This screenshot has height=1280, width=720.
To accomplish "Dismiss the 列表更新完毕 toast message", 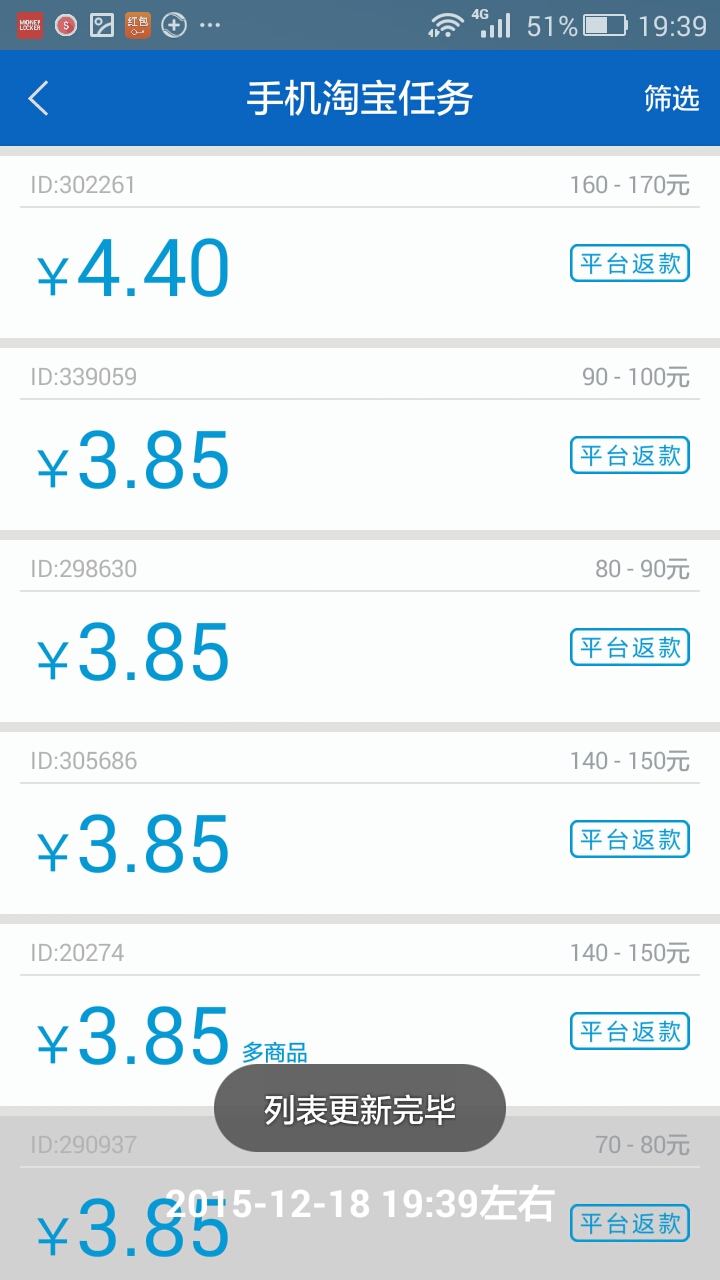I will [x=359, y=1108].
